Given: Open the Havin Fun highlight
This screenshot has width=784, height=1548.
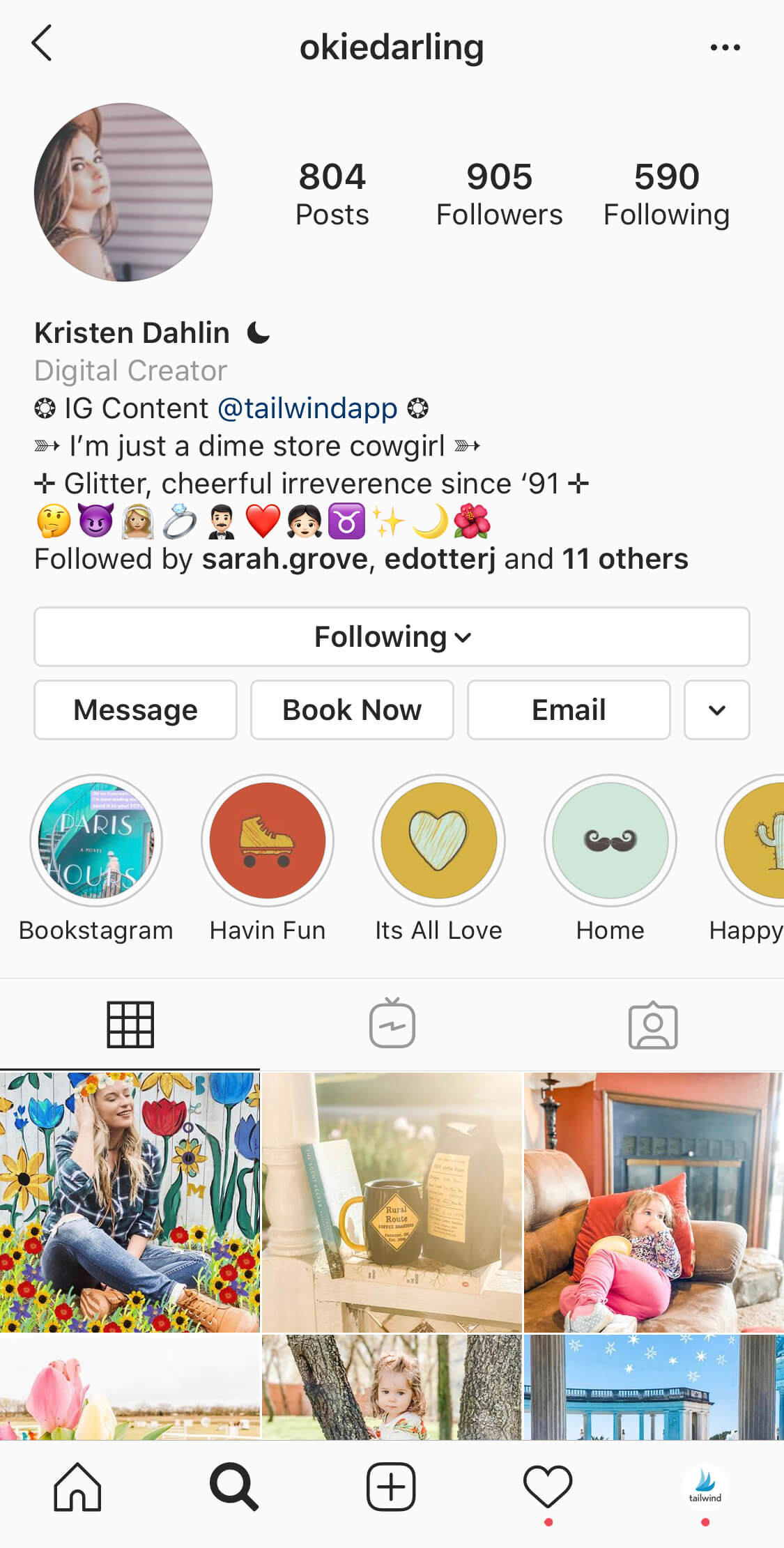Looking at the screenshot, I should click(268, 841).
